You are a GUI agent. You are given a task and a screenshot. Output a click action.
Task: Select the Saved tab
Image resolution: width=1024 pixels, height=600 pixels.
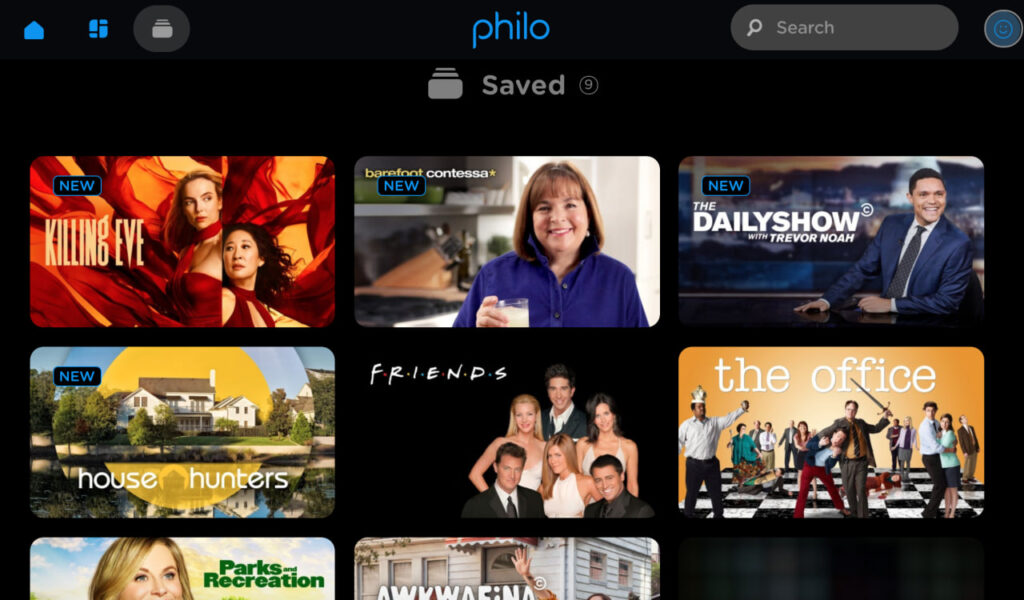161,29
